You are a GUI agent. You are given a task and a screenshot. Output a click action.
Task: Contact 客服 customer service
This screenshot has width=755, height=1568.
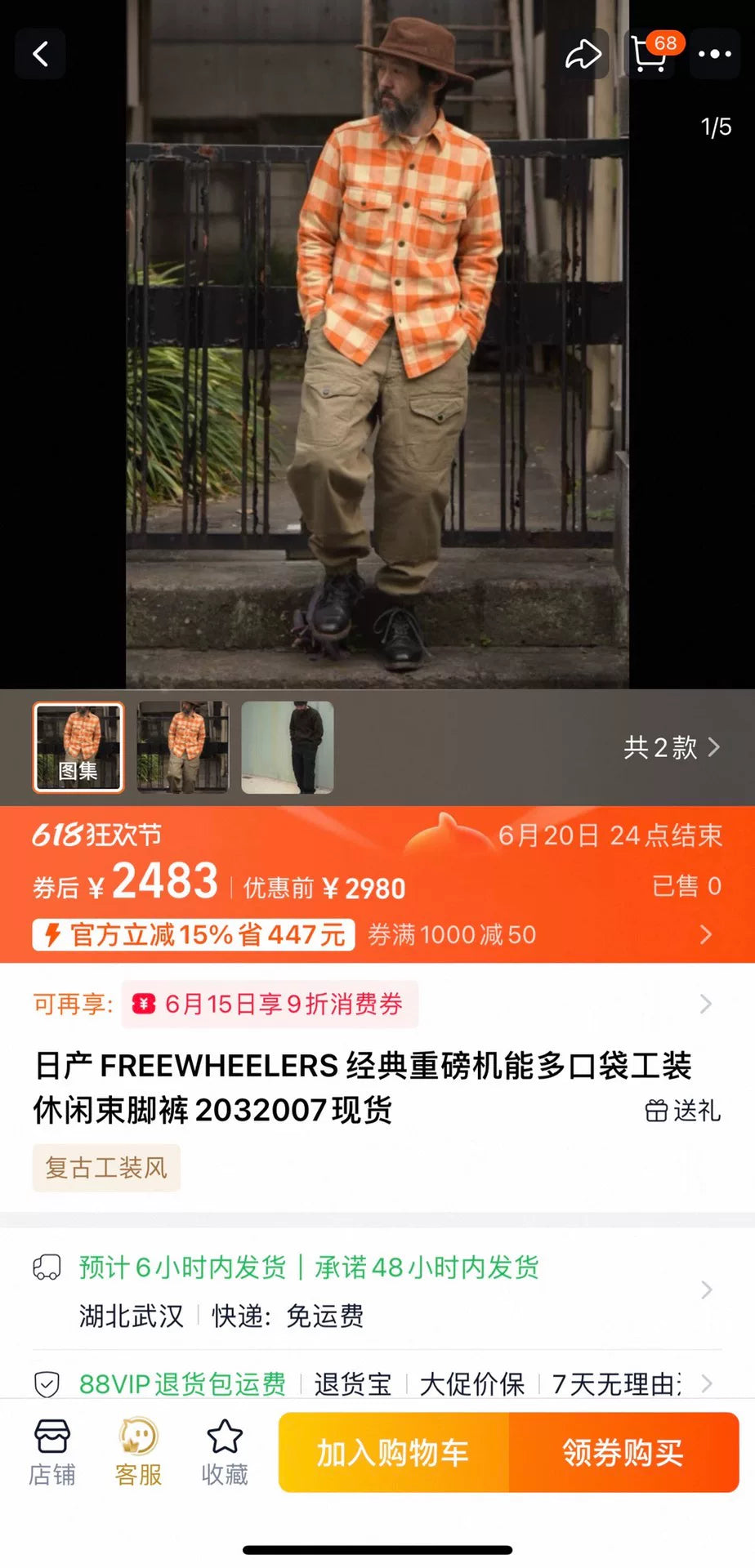138,1453
